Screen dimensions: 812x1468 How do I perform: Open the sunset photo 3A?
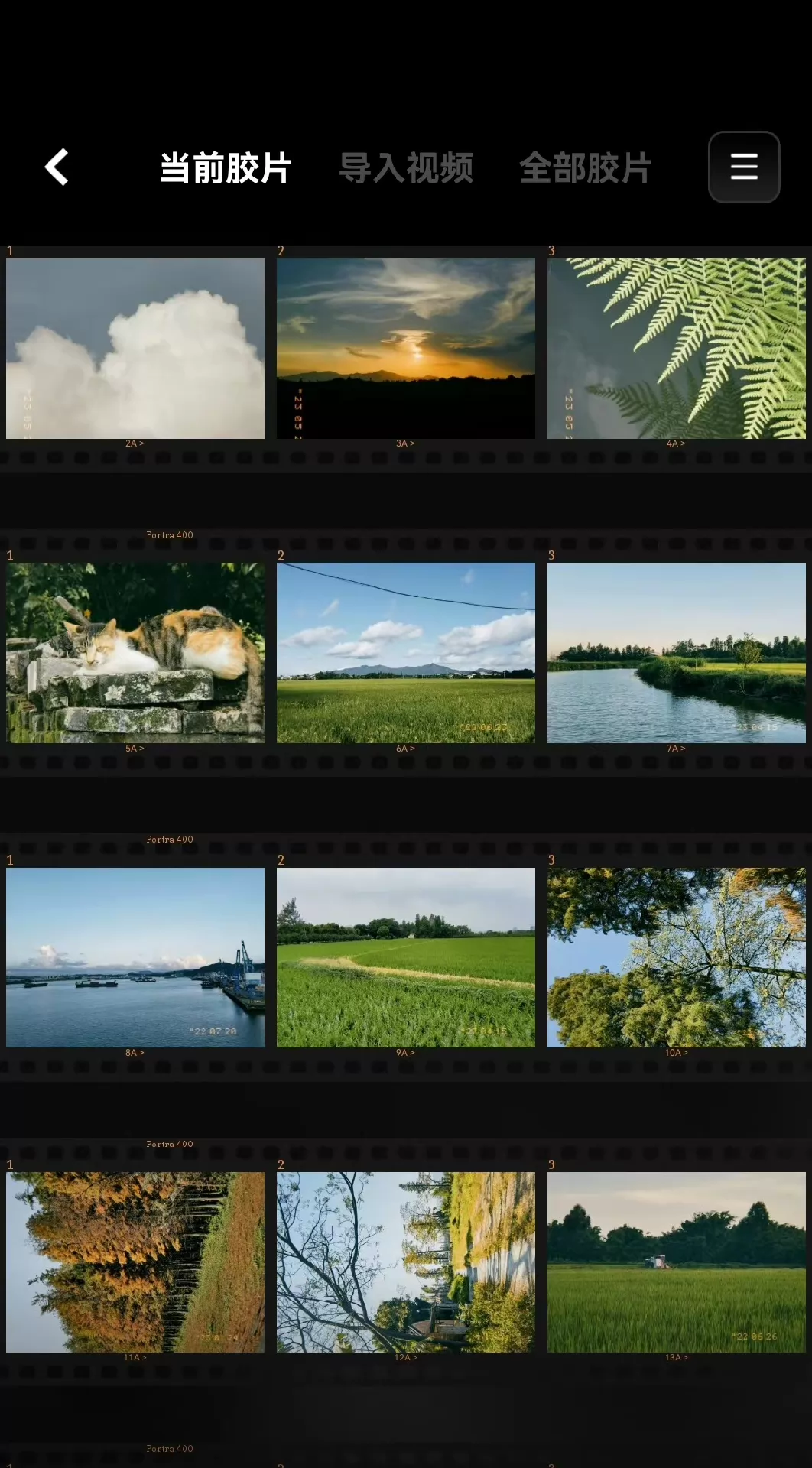point(406,349)
